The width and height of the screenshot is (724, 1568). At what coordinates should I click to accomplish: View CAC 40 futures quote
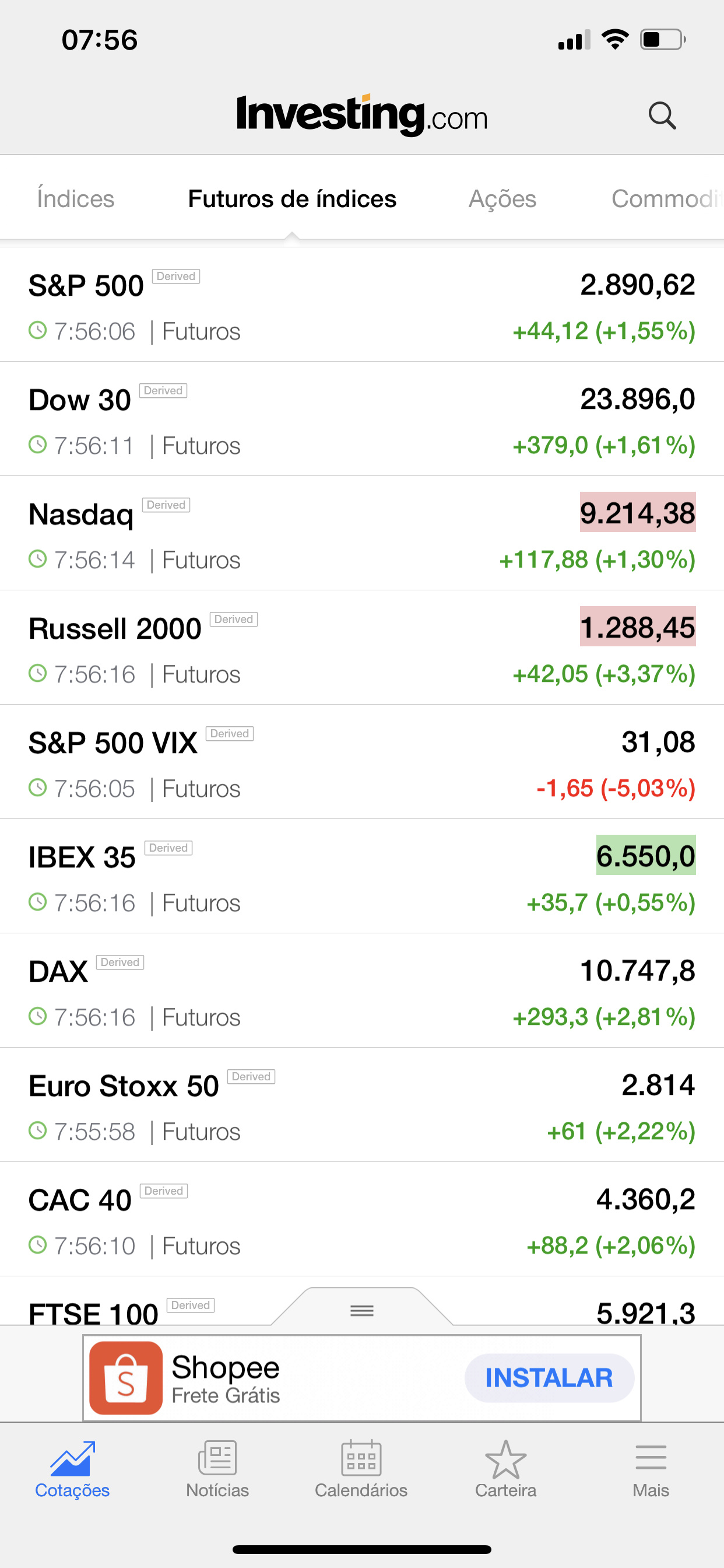pos(362,1220)
